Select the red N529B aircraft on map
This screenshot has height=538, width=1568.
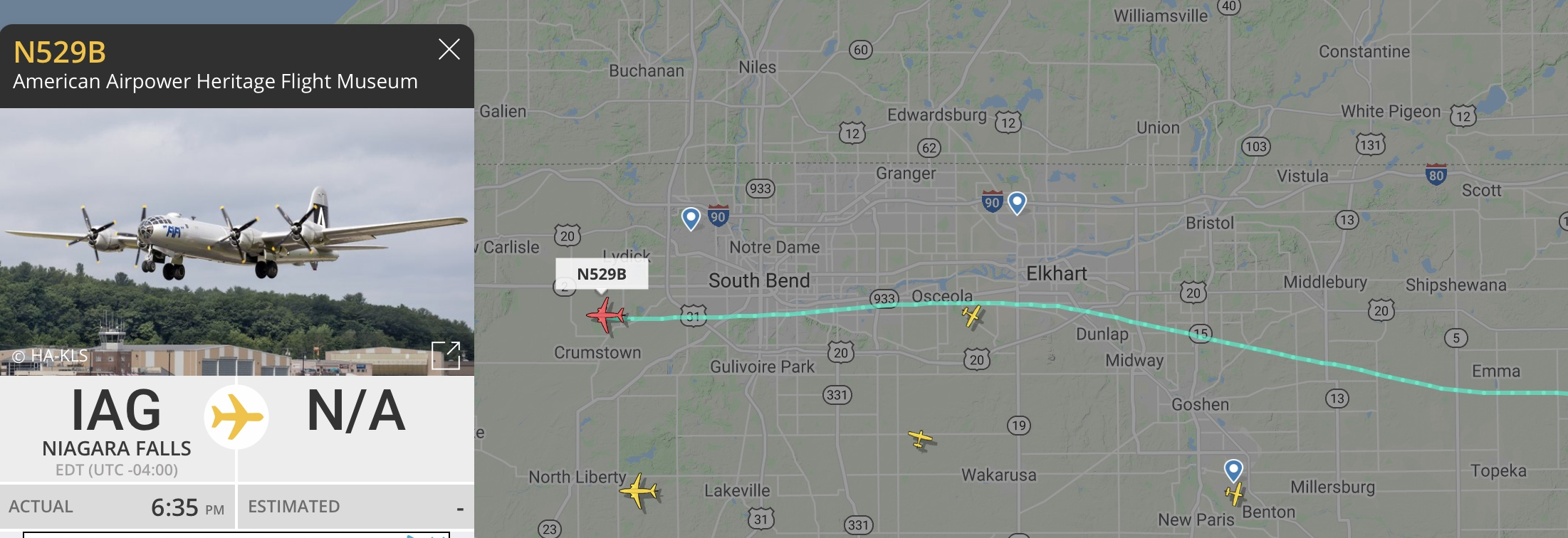pyautogui.click(x=605, y=315)
